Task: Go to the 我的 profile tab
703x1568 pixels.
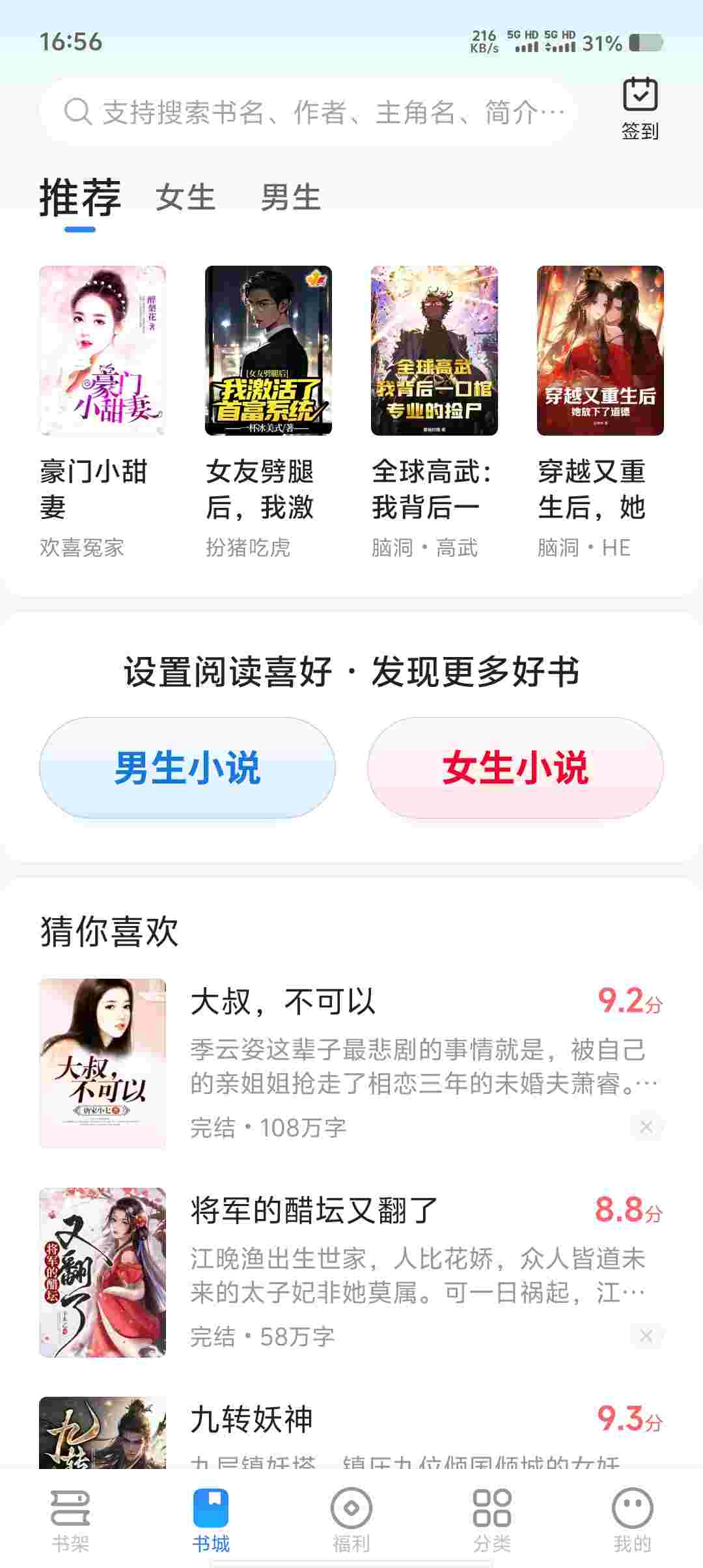Action: click(x=632, y=1519)
